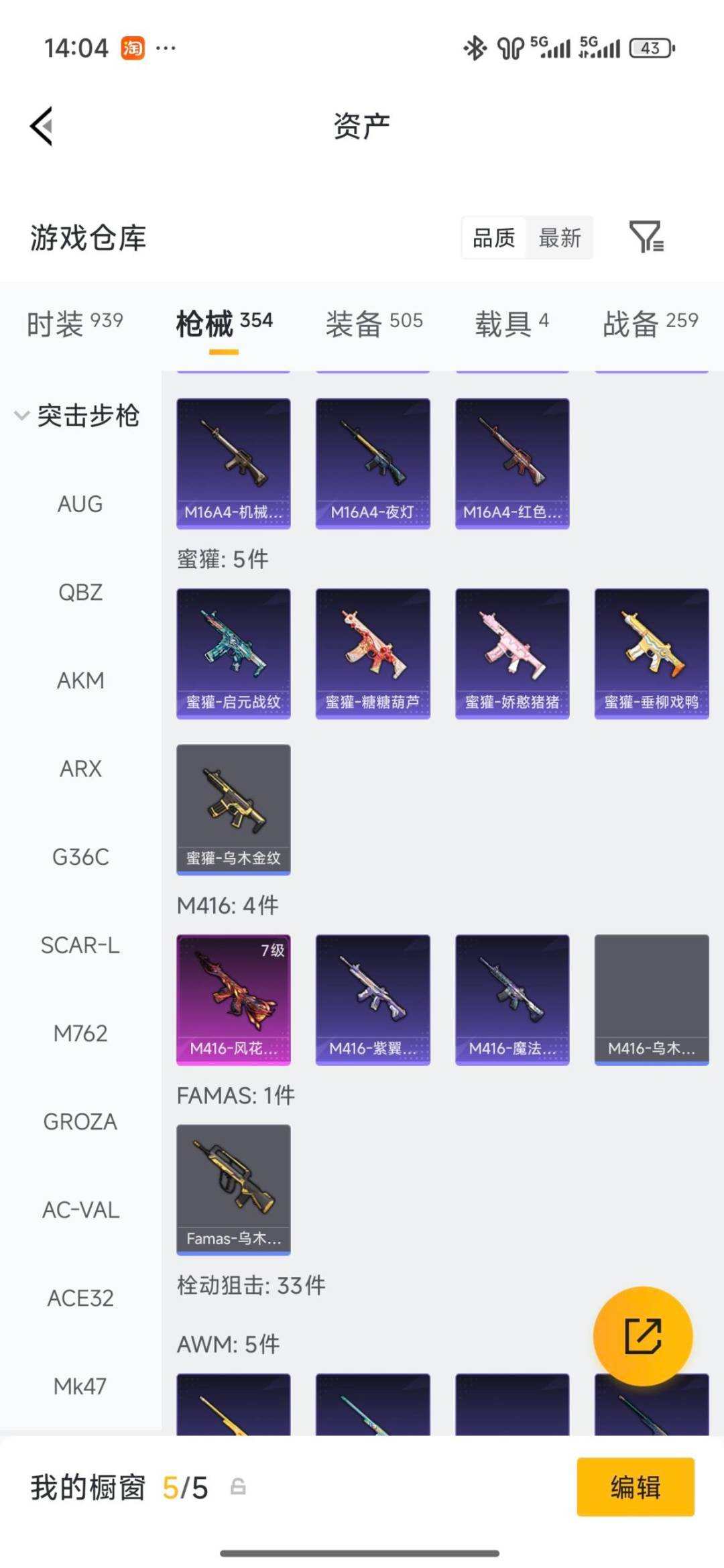The width and height of the screenshot is (724, 1568).
Task: Tap 编辑 to edit my showcase
Action: point(635,1487)
